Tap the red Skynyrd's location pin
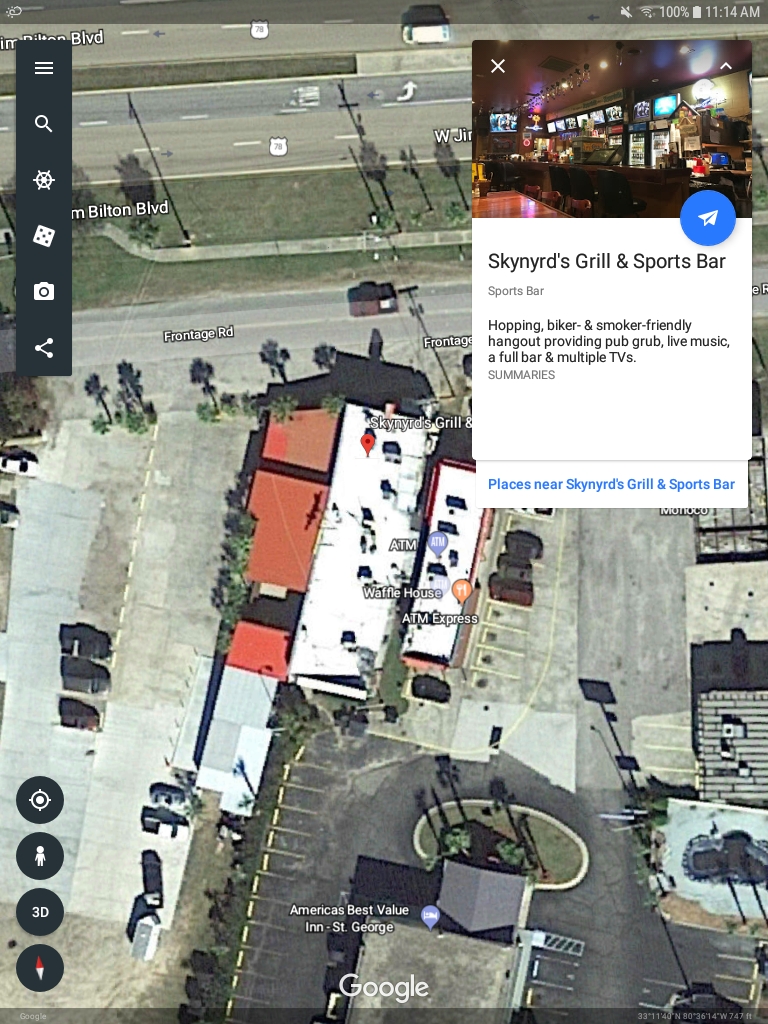Screen dimensions: 768x1024 [x=367, y=444]
